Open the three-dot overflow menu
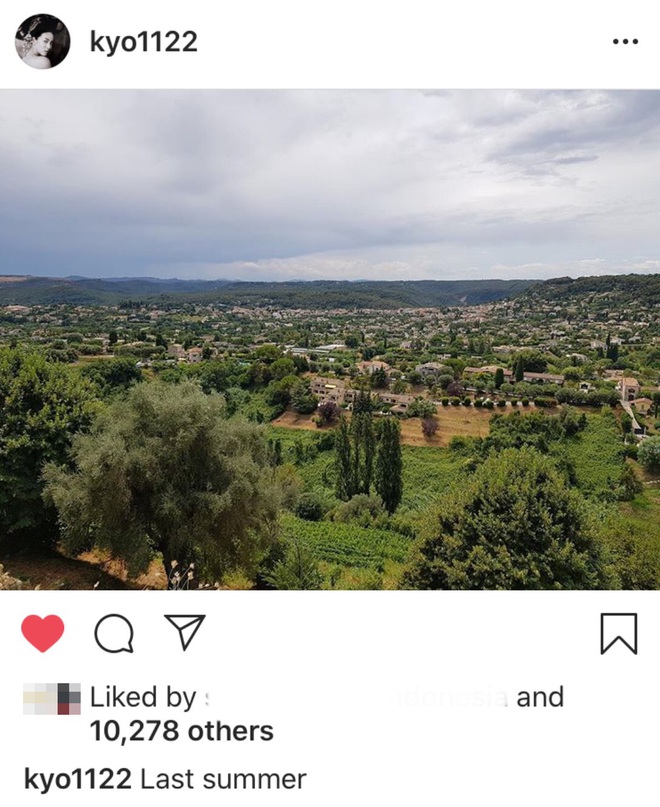The width and height of the screenshot is (660, 807). (624, 42)
